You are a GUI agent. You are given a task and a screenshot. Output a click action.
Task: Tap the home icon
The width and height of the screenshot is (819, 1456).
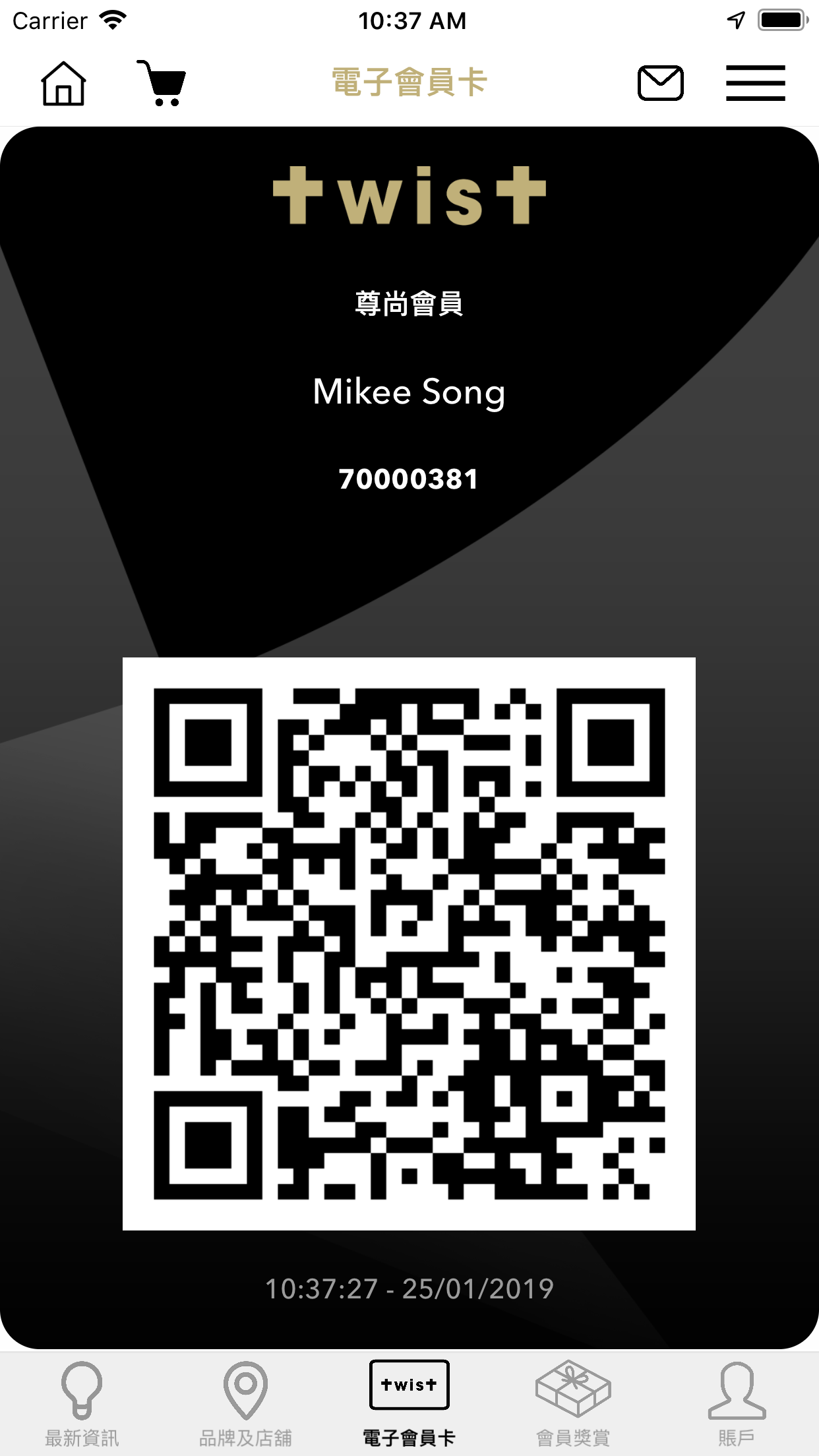point(63,84)
